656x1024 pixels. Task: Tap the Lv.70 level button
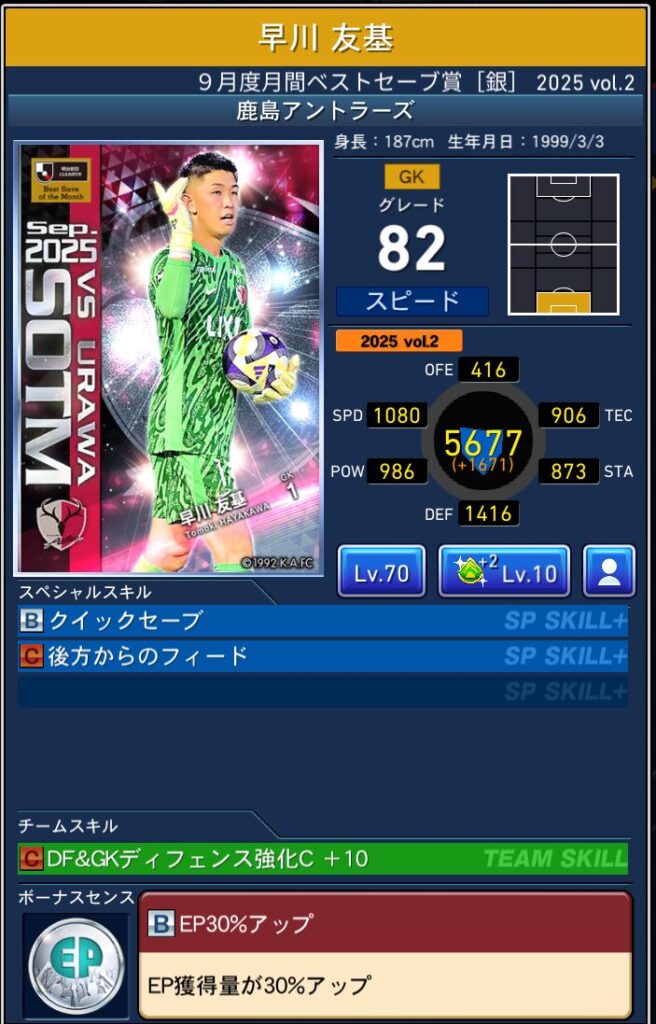coord(381,572)
